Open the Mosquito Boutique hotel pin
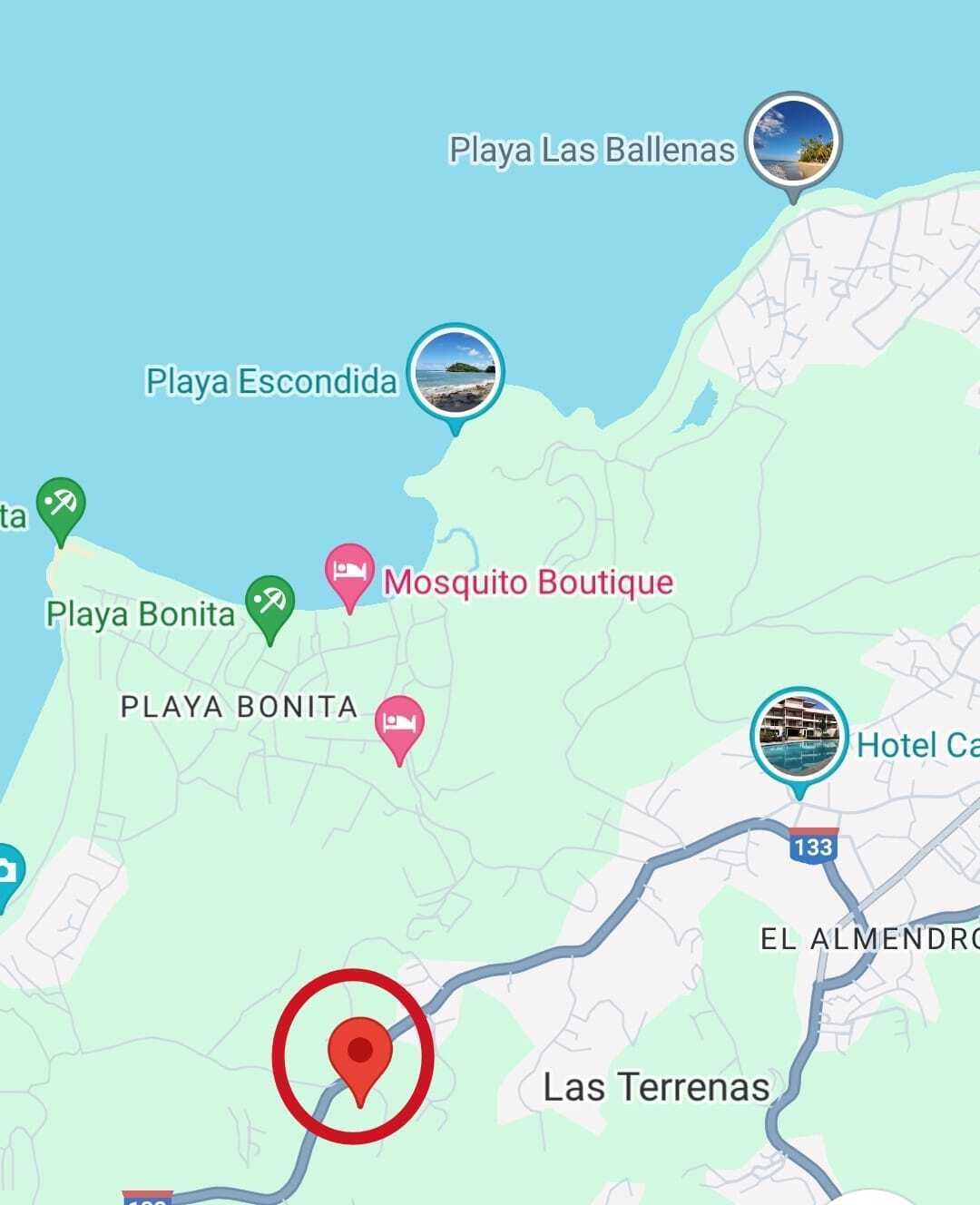Screen dimensions: 980x1205 349,572
